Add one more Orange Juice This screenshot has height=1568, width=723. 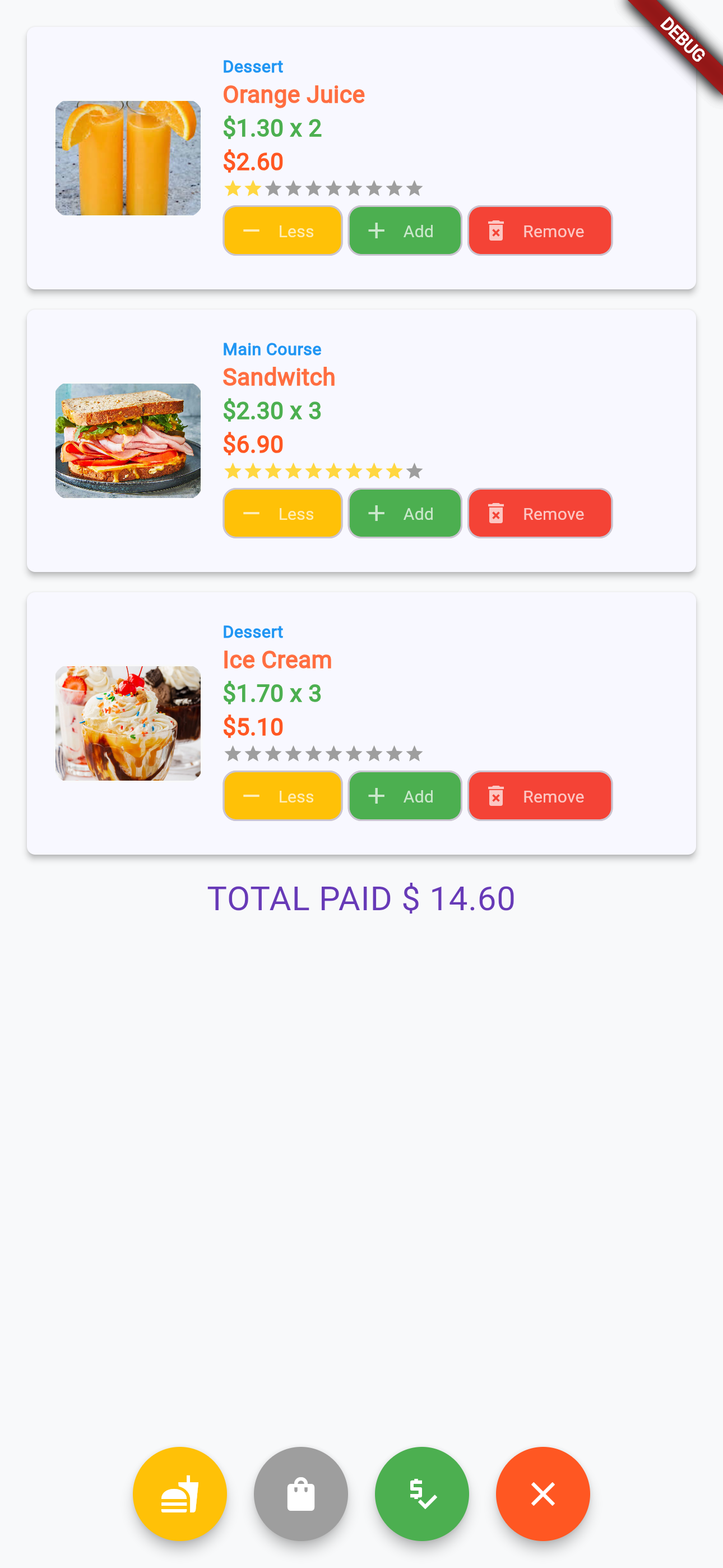[405, 230]
